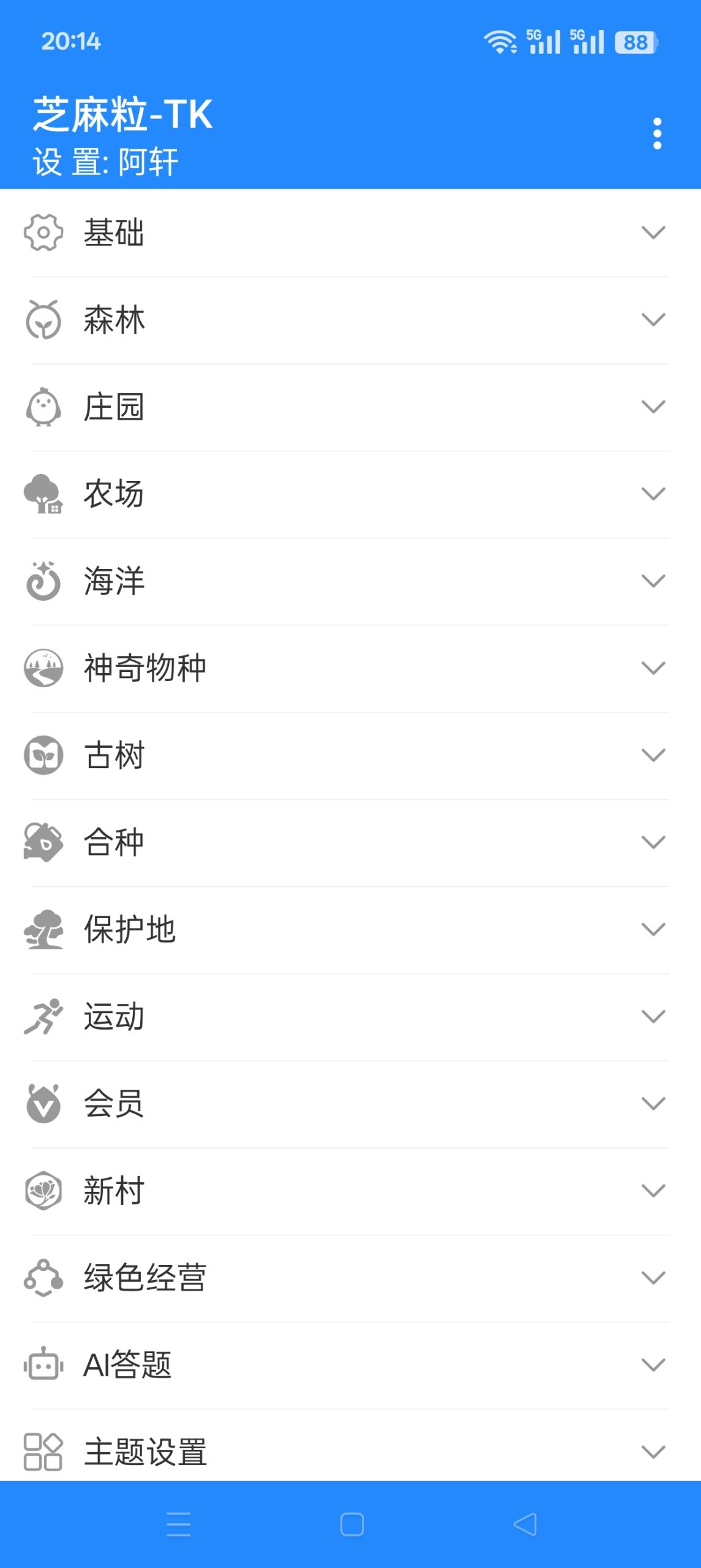Expand the 保护地 section
Image resolution: width=701 pixels, height=1568 pixels.
tap(652, 930)
